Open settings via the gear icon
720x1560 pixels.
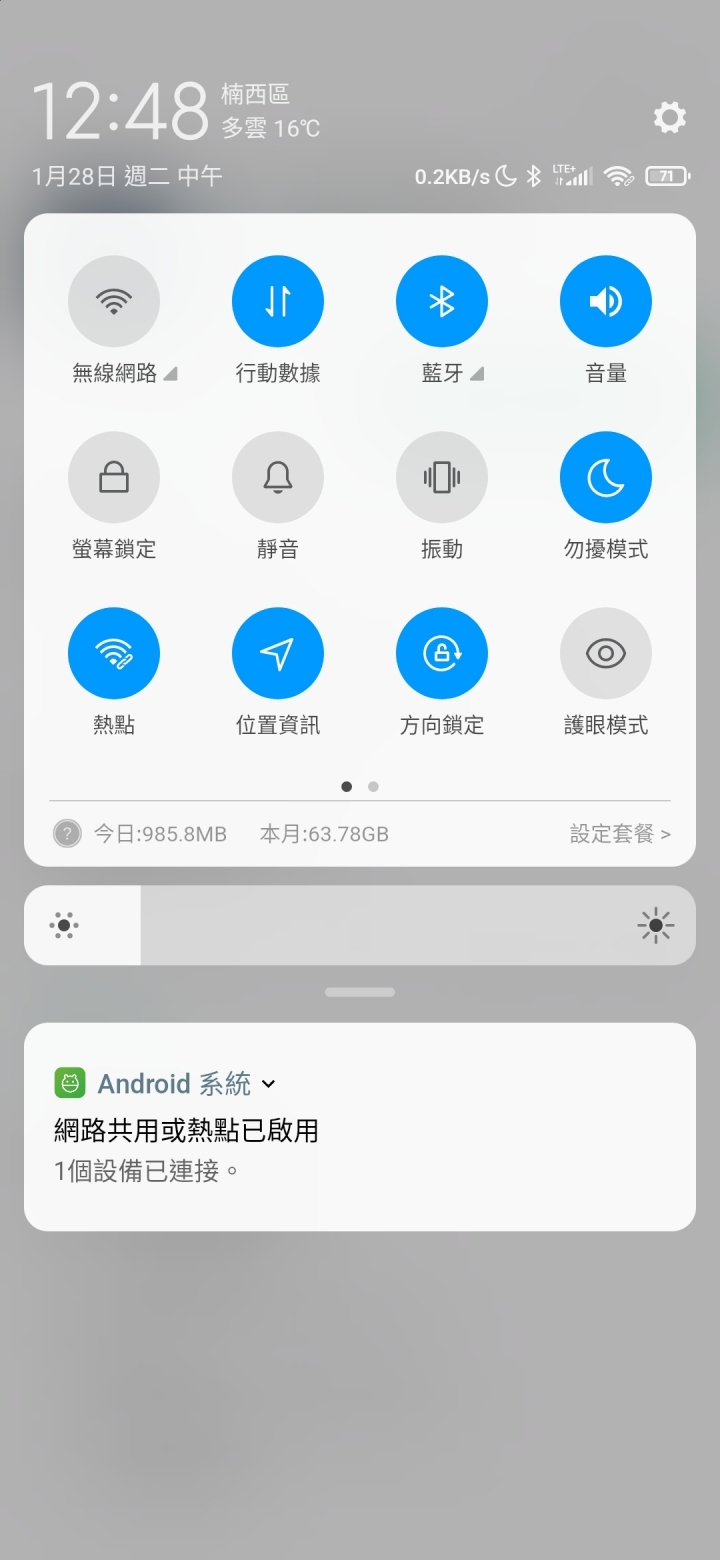669,117
